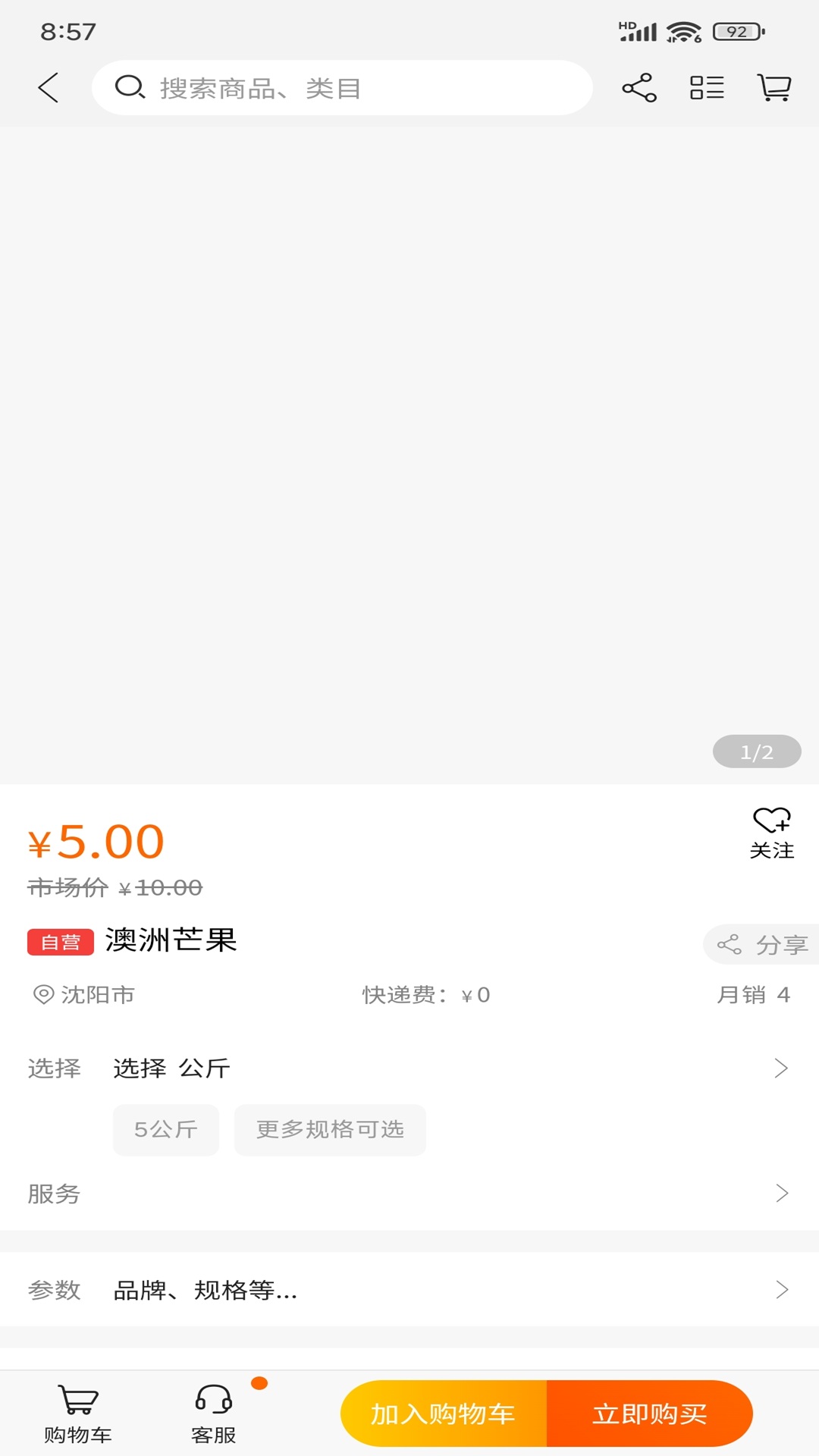819x1456 pixels.
Task: Tap the 搜索商品、类目 search field
Action: [x=341, y=87]
